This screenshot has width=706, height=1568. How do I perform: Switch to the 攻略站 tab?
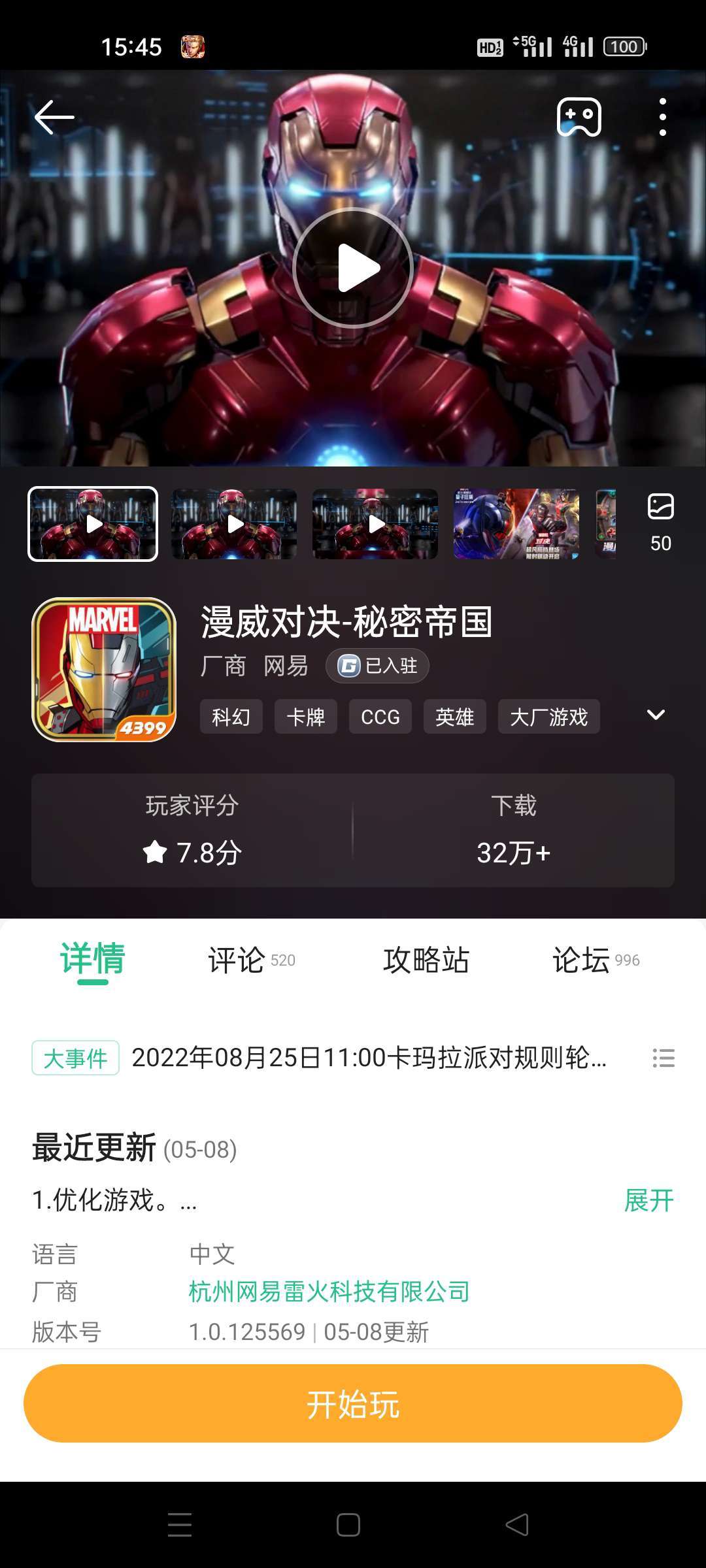pos(426,960)
